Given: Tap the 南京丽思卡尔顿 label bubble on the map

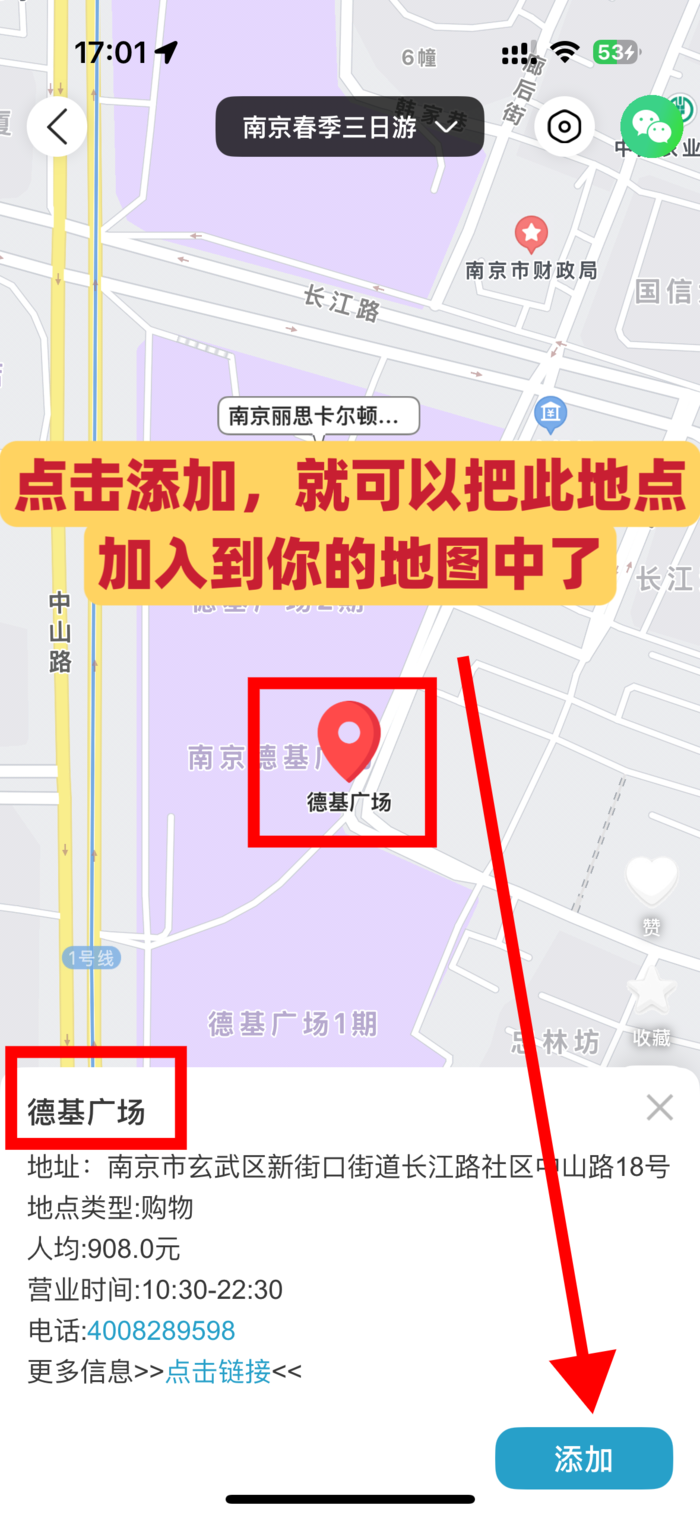Looking at the screenshot, I should coord(318,416).
